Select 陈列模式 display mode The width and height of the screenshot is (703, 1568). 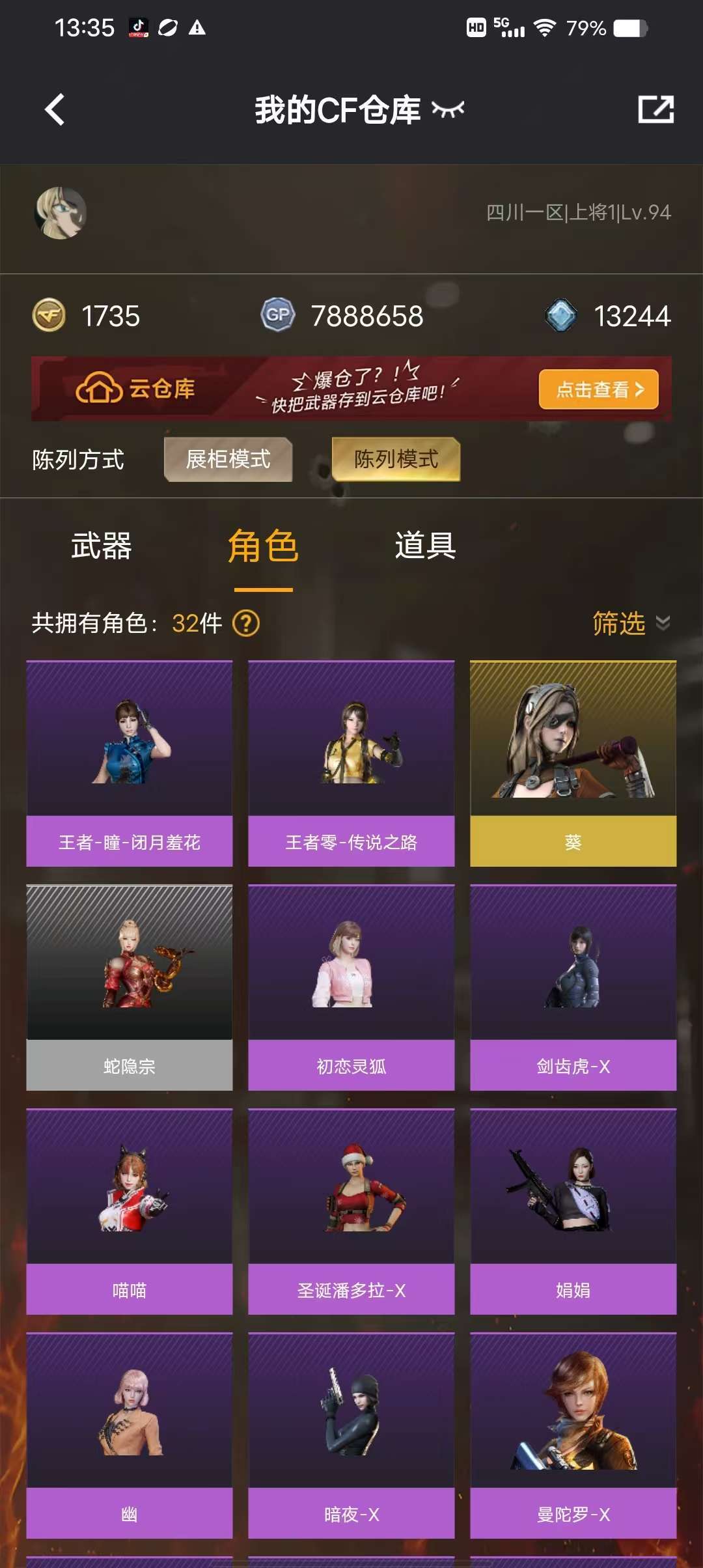(x=396, y=459)
